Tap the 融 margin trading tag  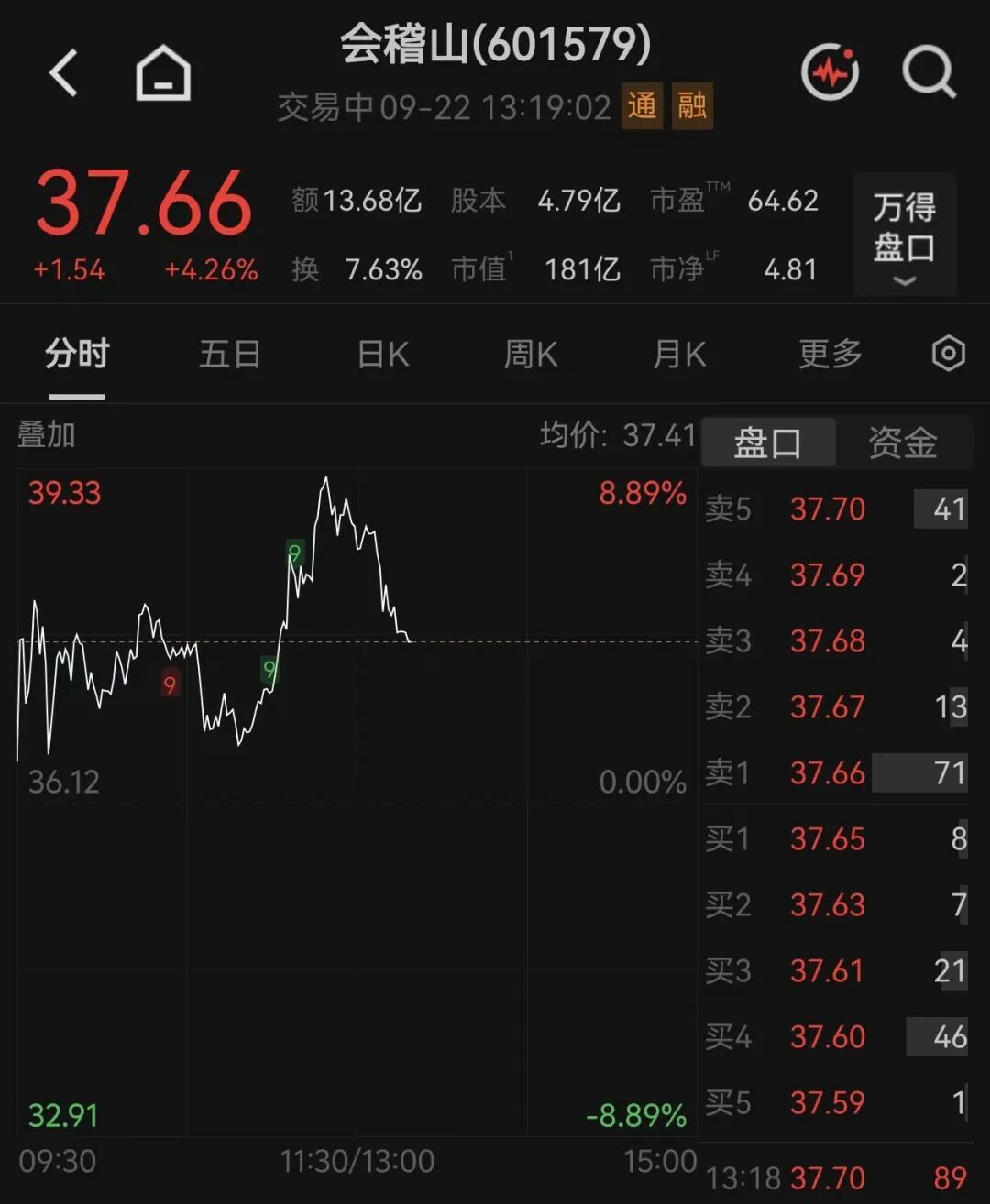point(692,106)
